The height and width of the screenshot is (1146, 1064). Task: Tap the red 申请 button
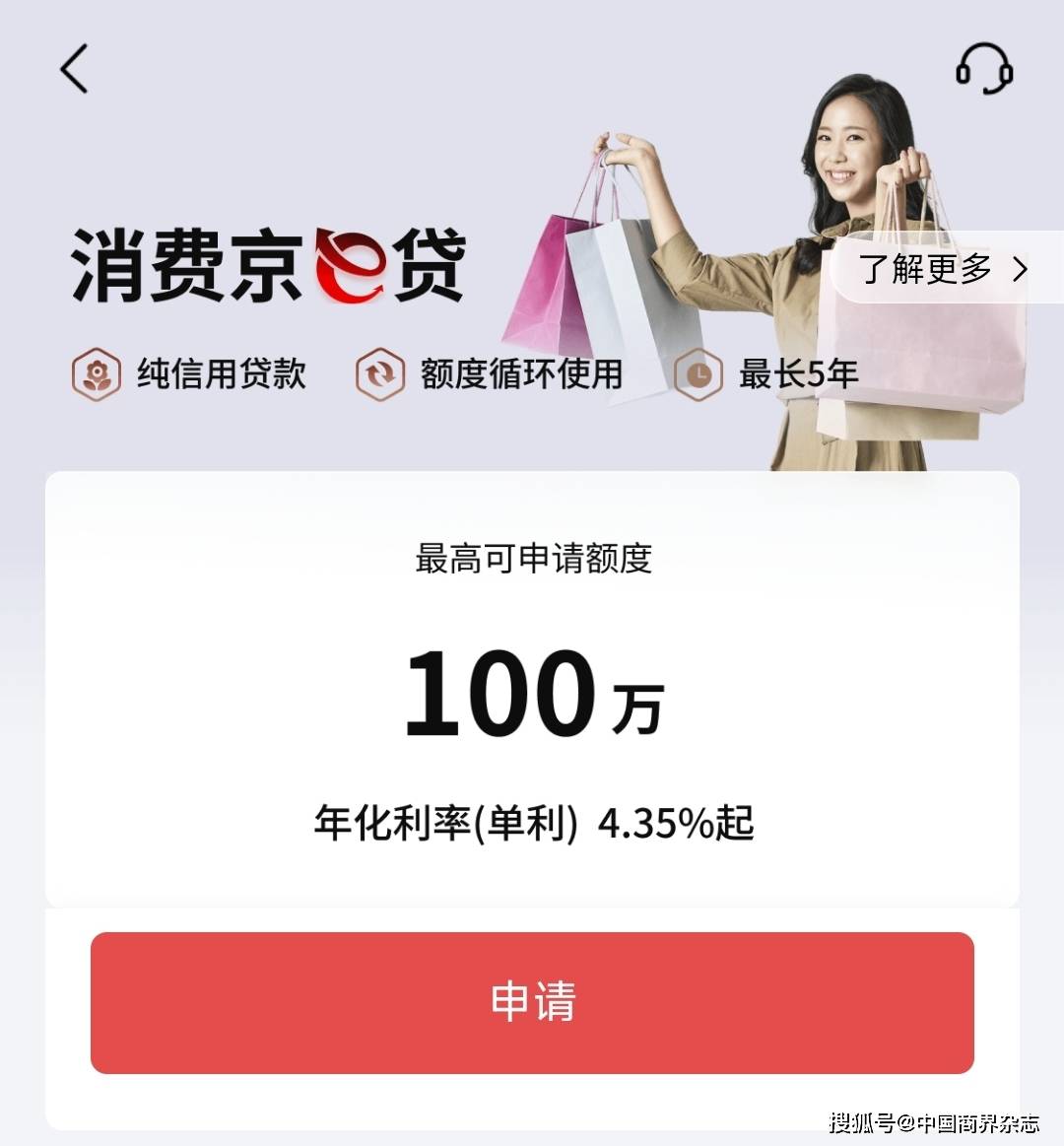532,1002
